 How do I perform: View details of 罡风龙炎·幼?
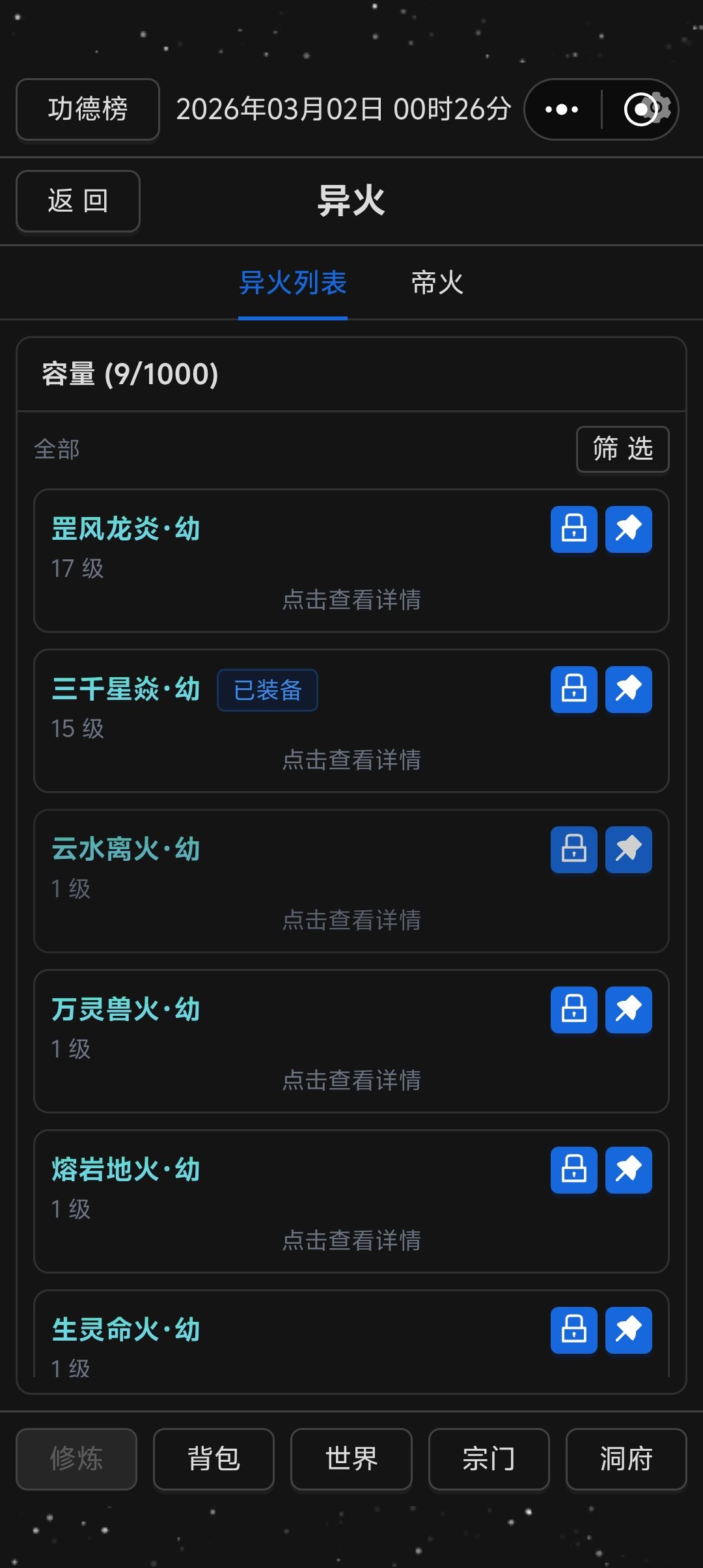click(x=351, y=600)
